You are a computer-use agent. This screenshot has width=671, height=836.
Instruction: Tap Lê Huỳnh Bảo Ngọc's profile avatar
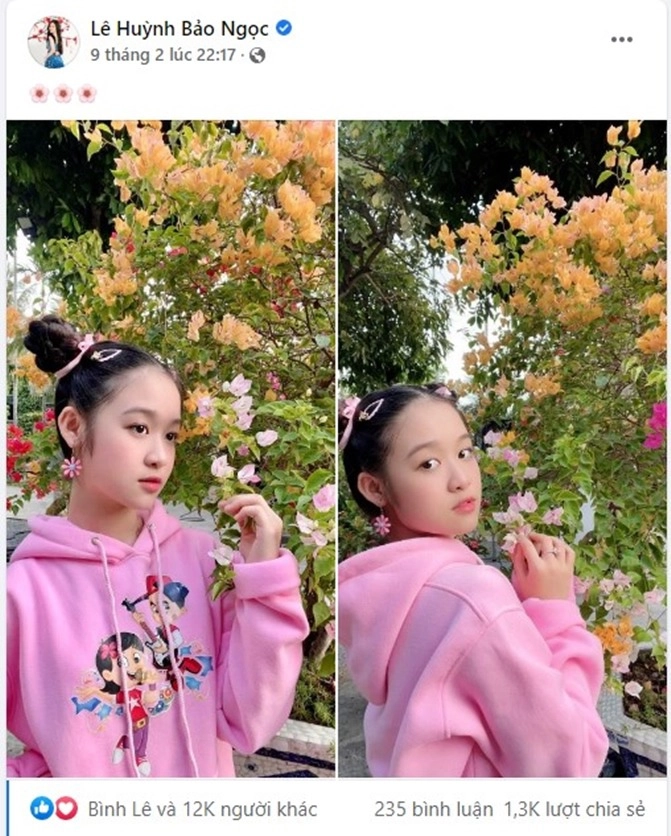click(53, 42)
